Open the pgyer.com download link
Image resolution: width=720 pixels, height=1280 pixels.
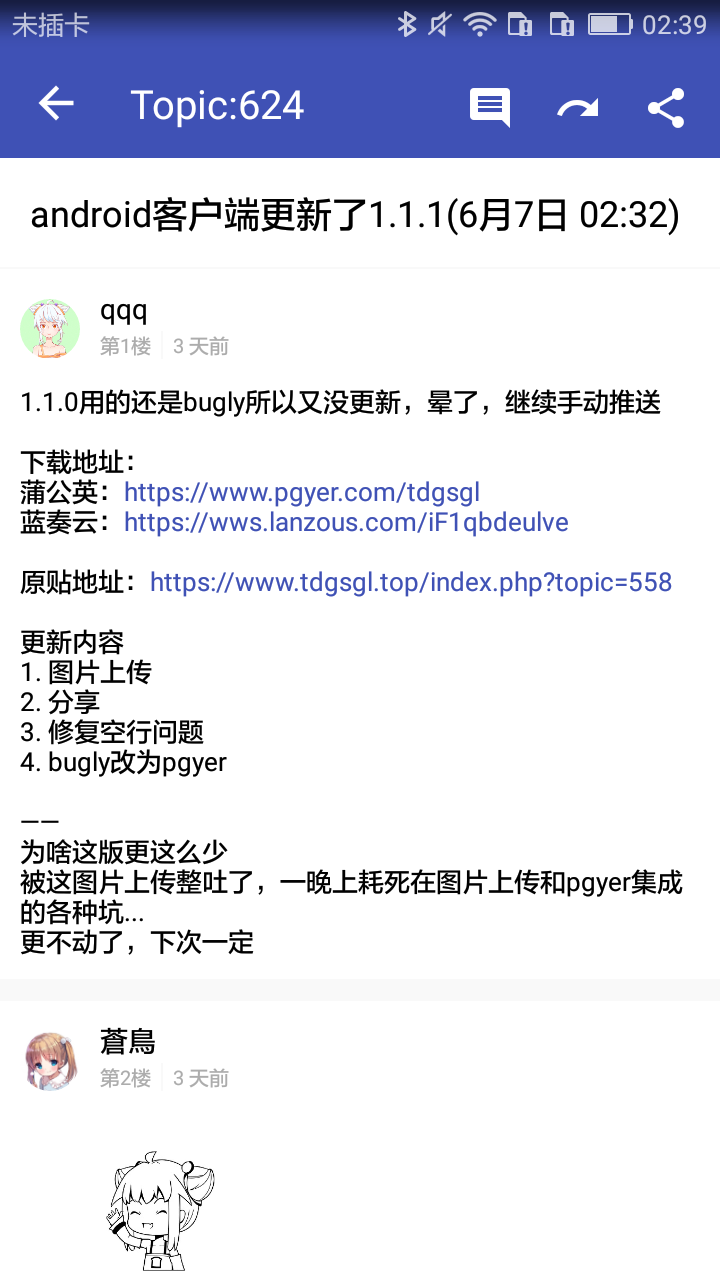[x=302, y=492]
